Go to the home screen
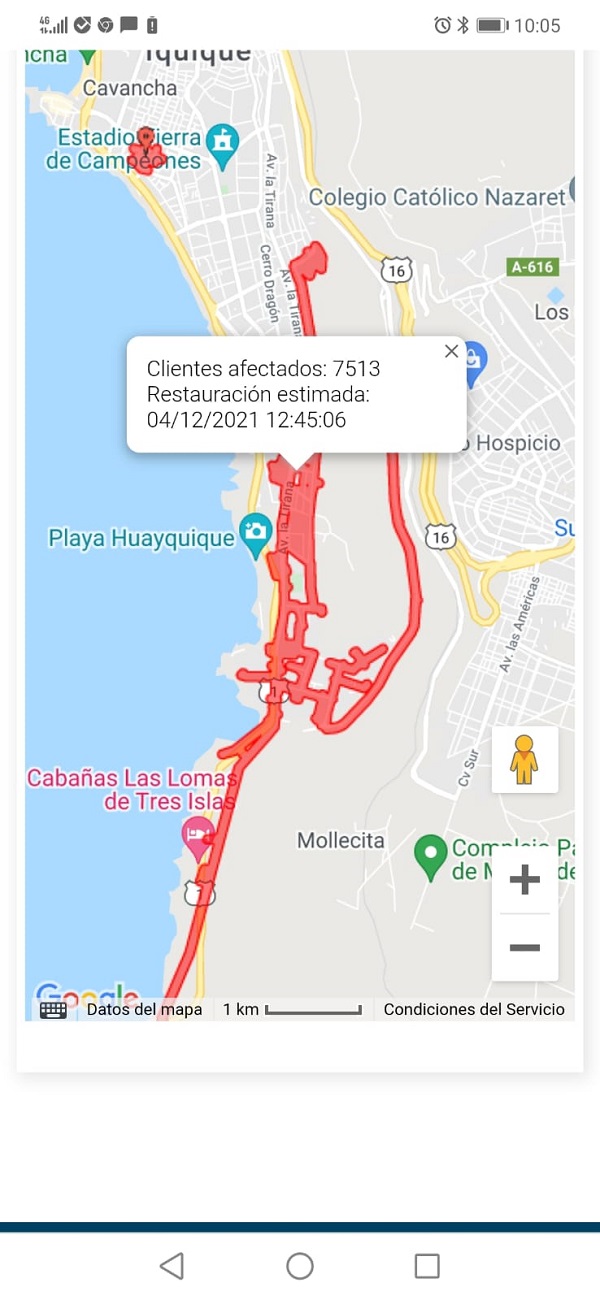The height and width of the screenshot is (1300, 600). click(x=300, y=1266)
